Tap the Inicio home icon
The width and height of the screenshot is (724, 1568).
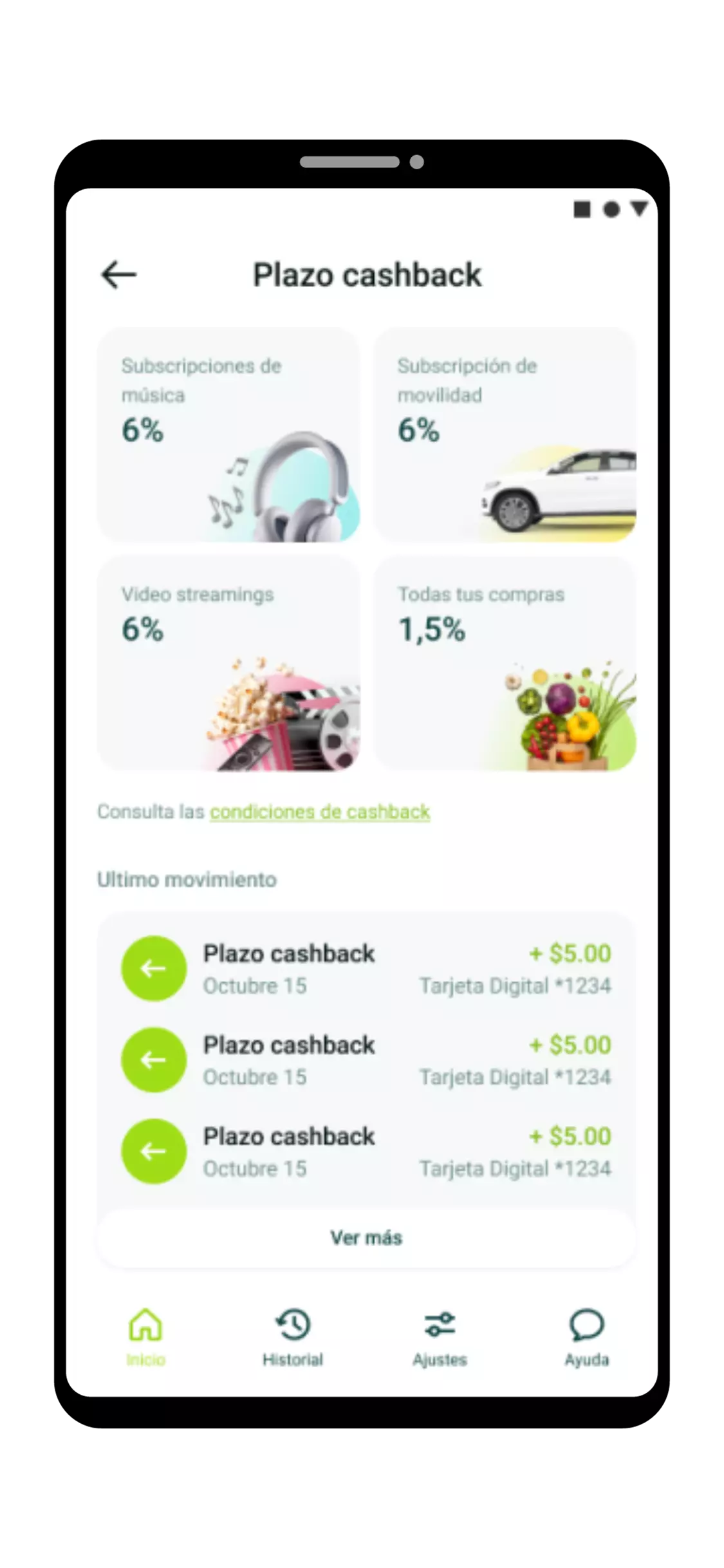pos(144,1326)
